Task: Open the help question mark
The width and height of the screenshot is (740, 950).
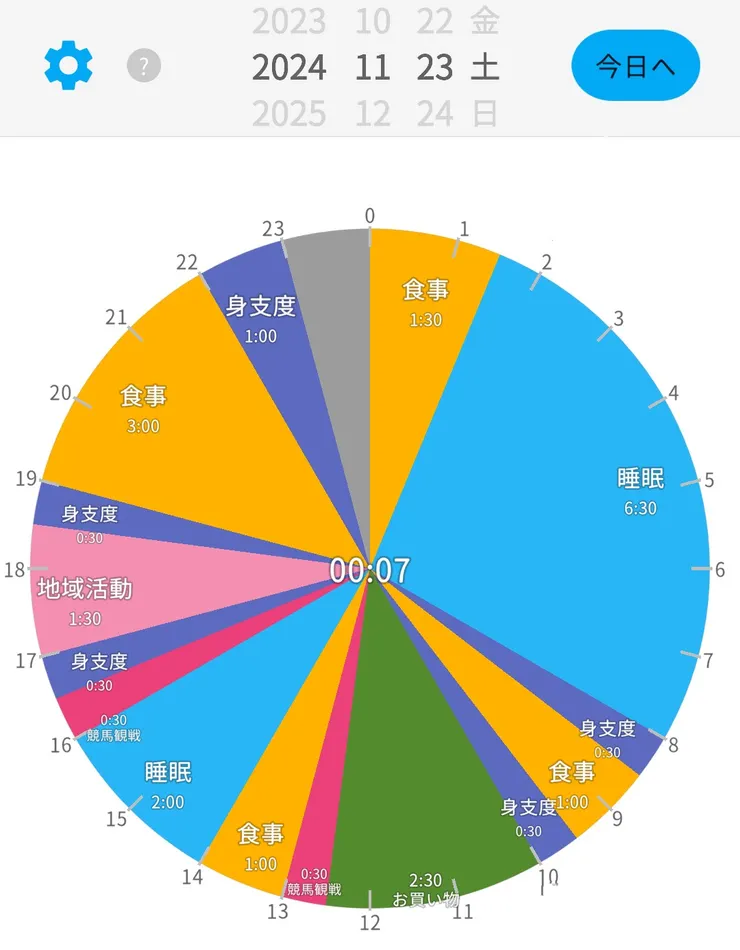Action: 144,67
